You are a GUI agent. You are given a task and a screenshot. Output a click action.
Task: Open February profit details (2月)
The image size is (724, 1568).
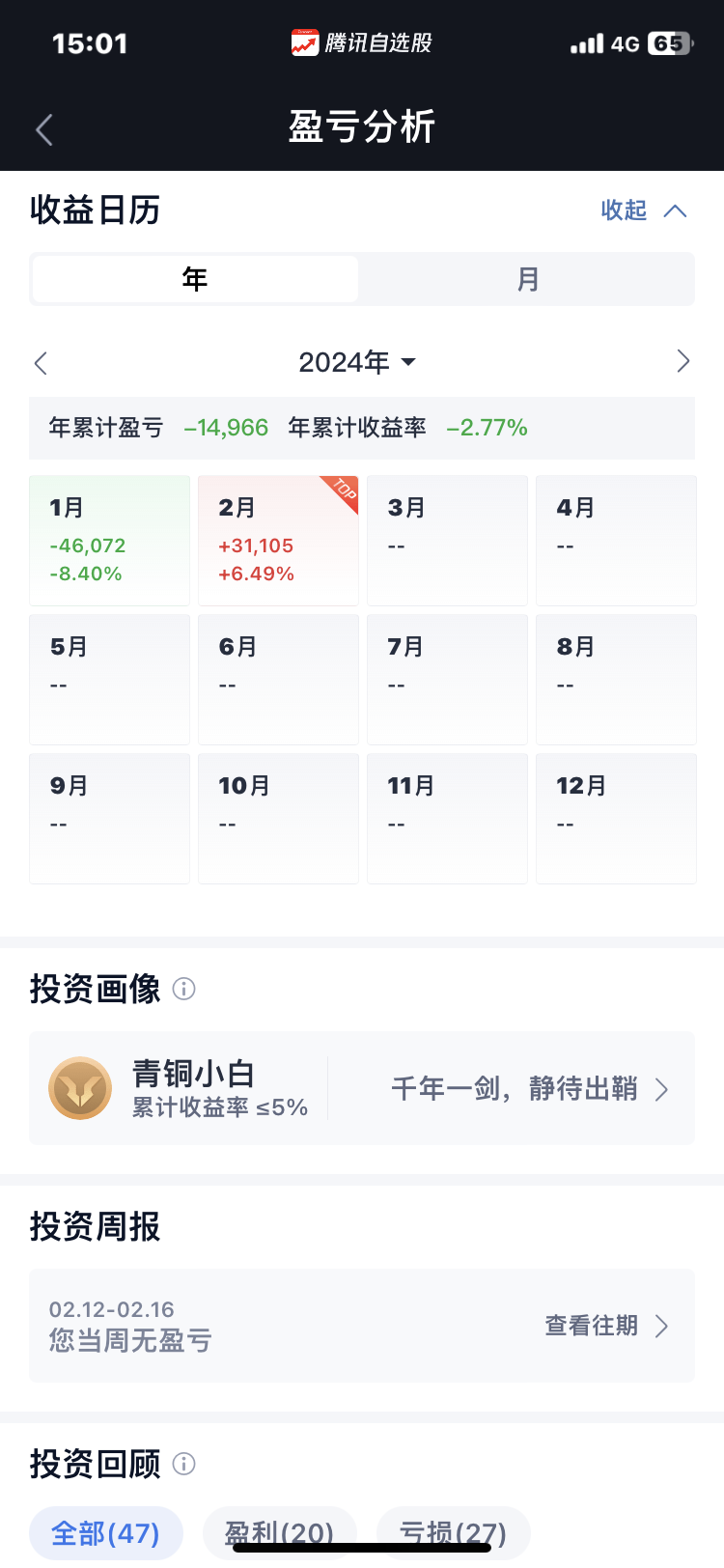[x=278, y=541]
